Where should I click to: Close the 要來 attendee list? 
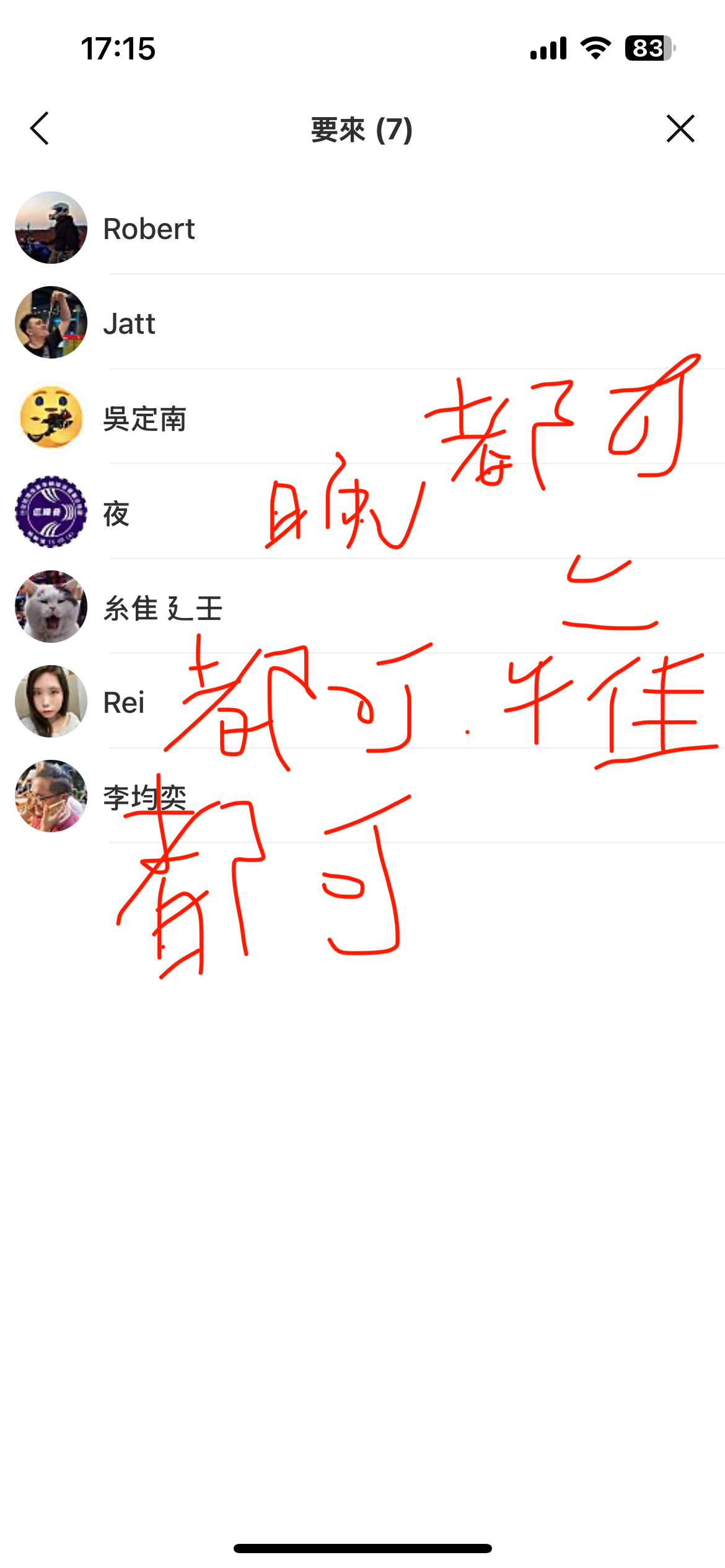pos(680,129)
